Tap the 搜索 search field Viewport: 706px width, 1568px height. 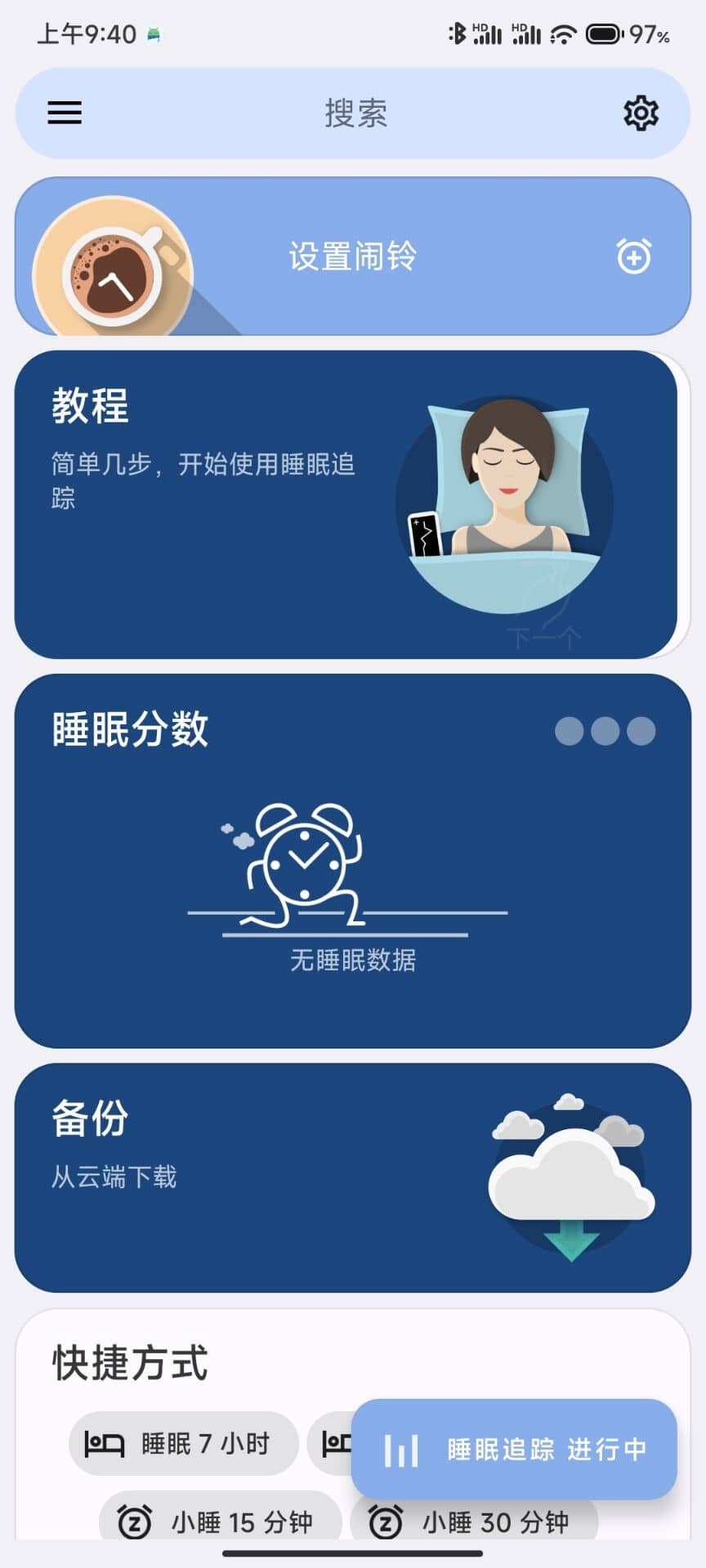[355, 113]
